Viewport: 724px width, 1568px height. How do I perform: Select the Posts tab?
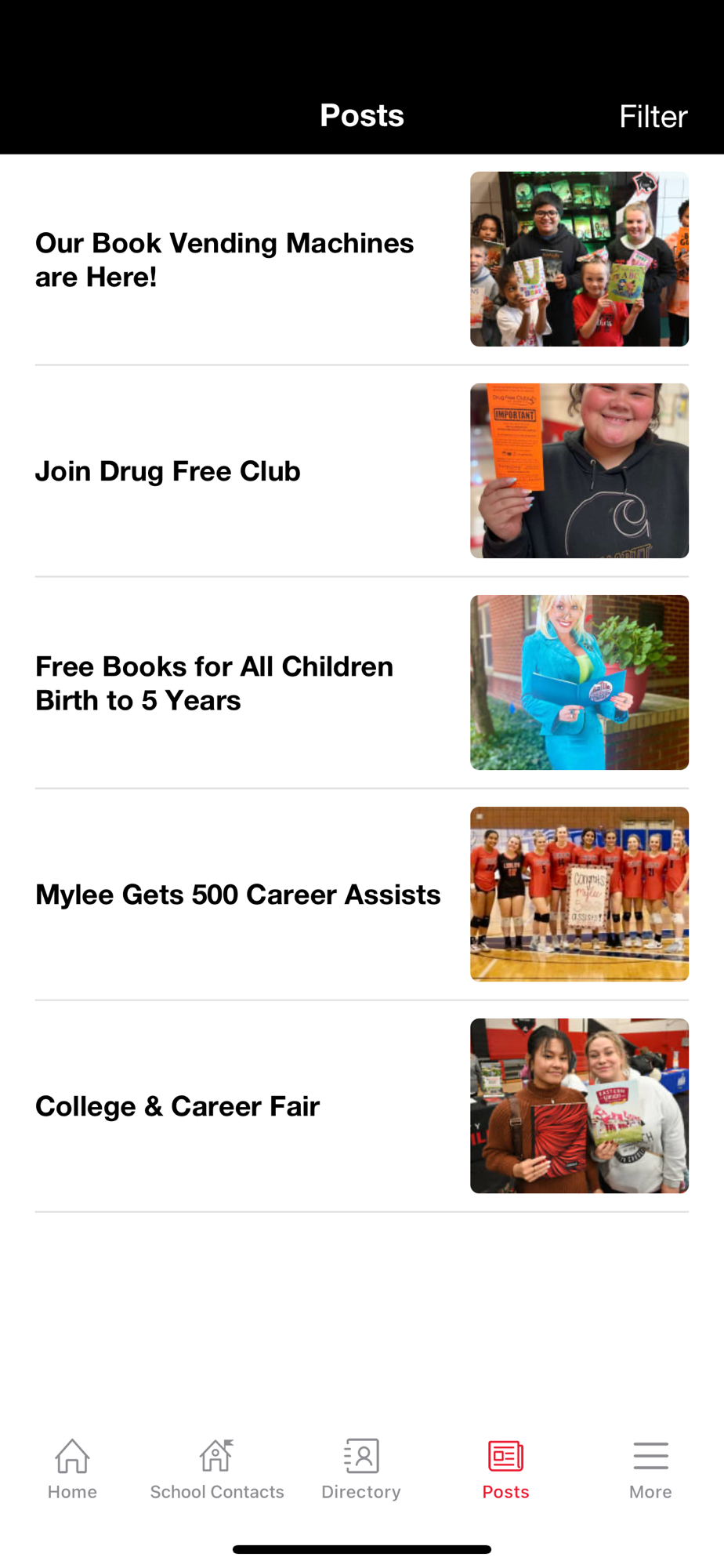click(x=506, y=1469)
